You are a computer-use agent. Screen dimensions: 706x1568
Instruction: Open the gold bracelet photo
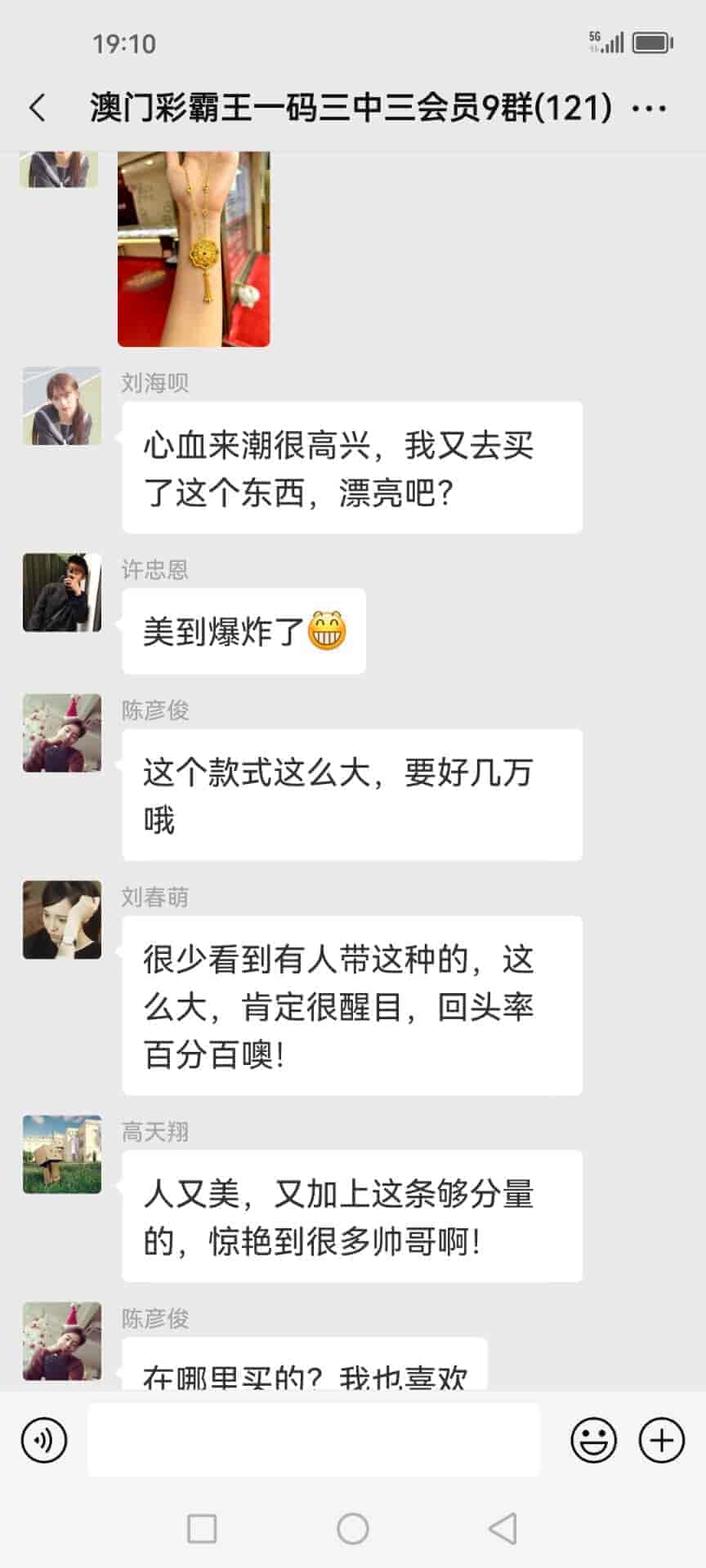[x=194, y=248]
